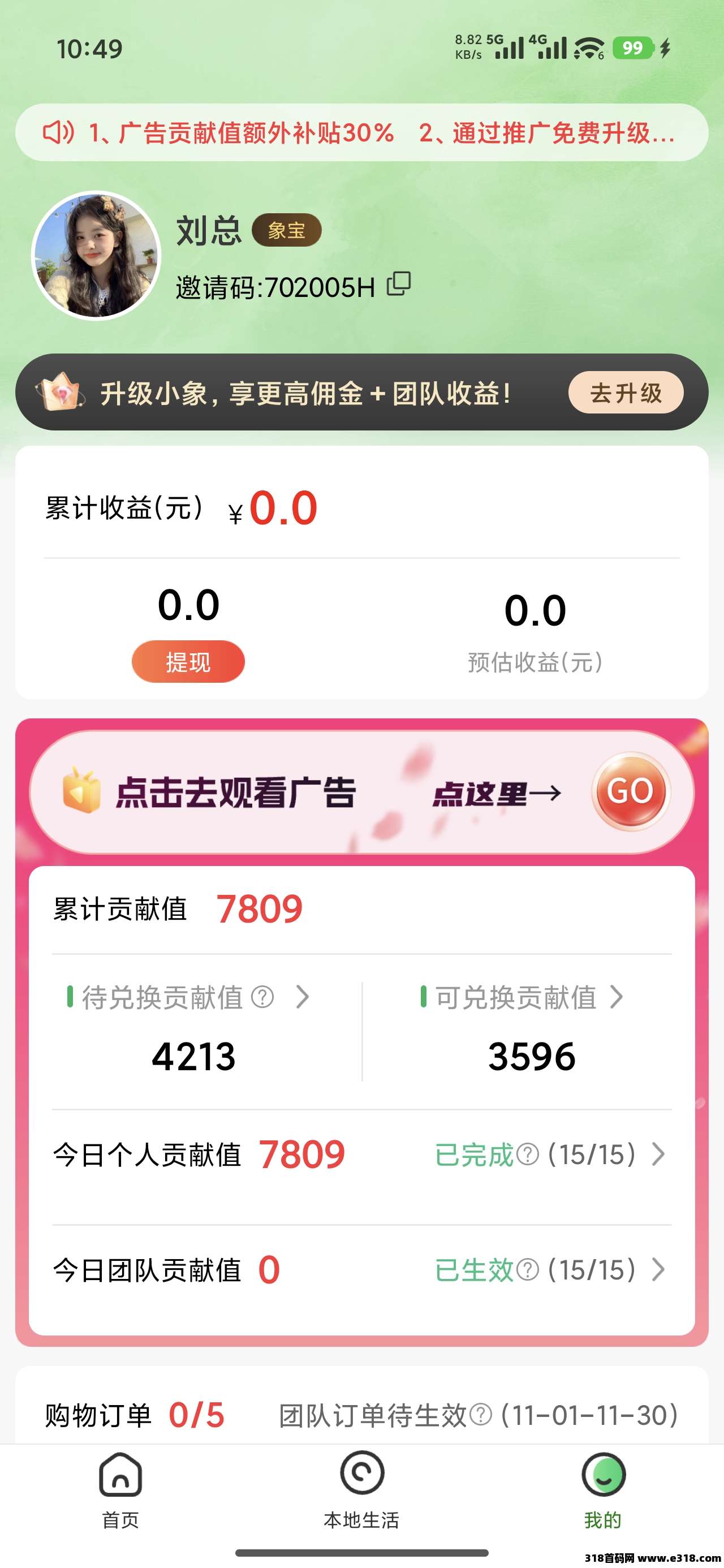Viewport: 724px width, 1568px height.
Task: Hit the GO button to watch ads
Action: (x=630, y=791)
